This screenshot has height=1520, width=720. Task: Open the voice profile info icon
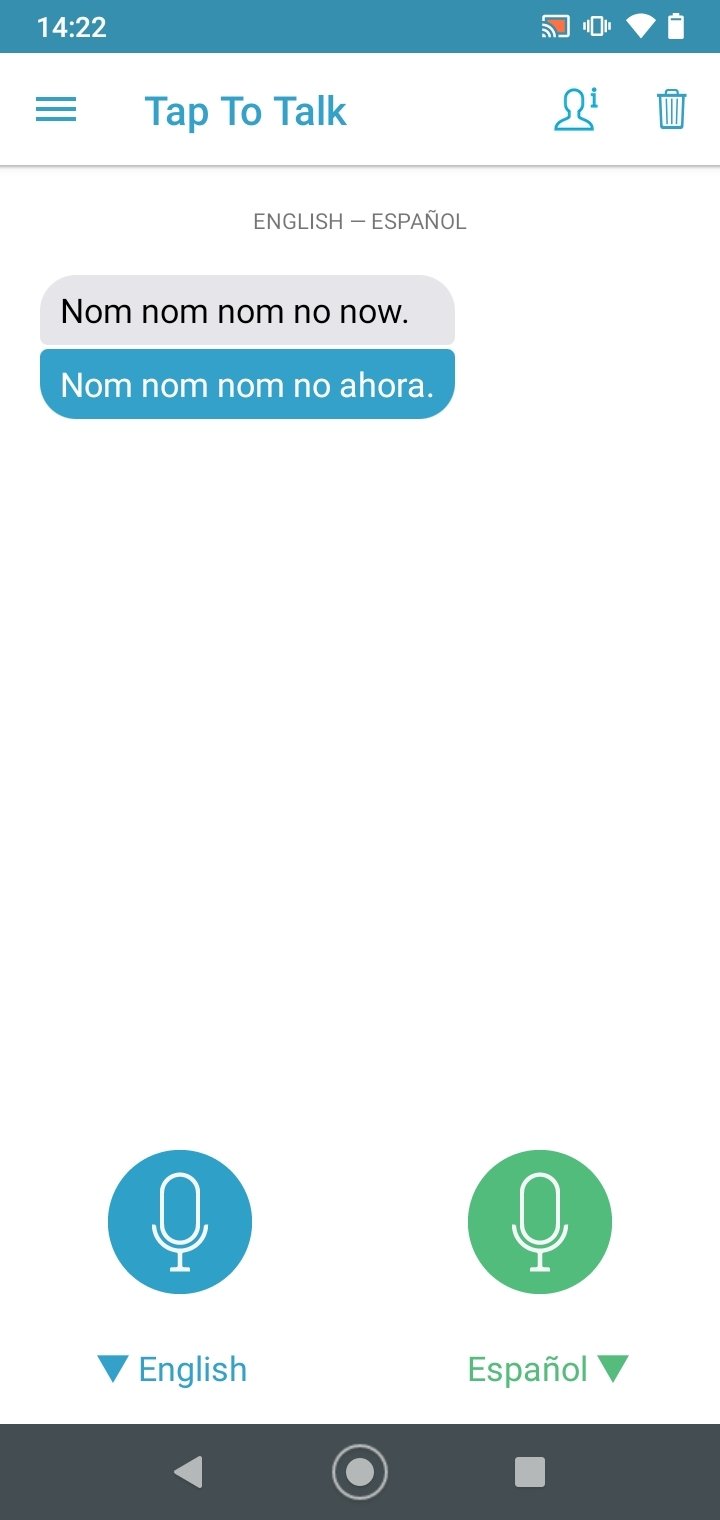pos(576,109)
